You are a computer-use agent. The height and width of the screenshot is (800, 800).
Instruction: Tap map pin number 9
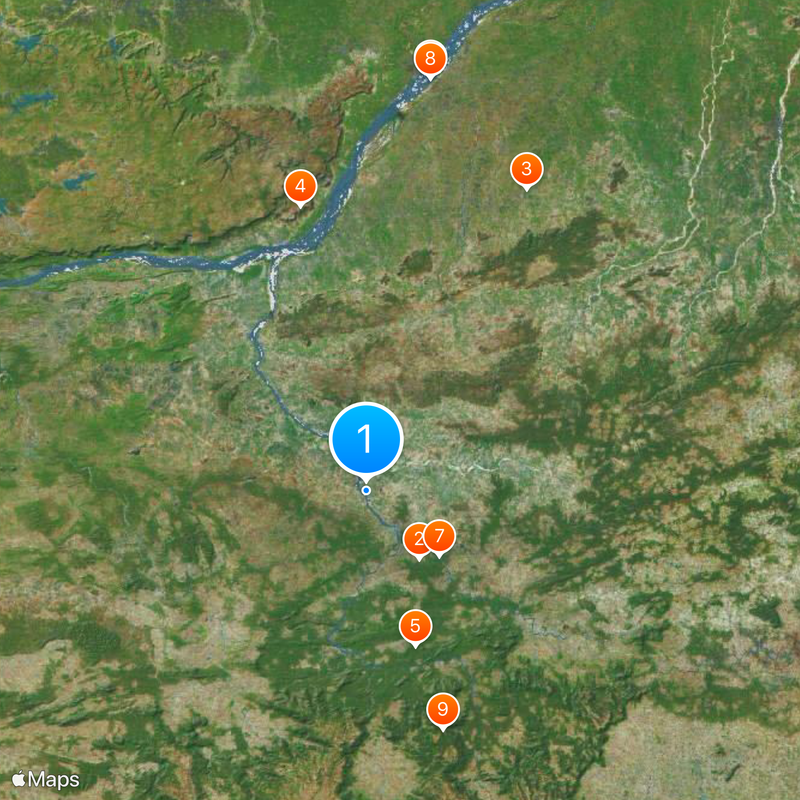tap(443, 709)
